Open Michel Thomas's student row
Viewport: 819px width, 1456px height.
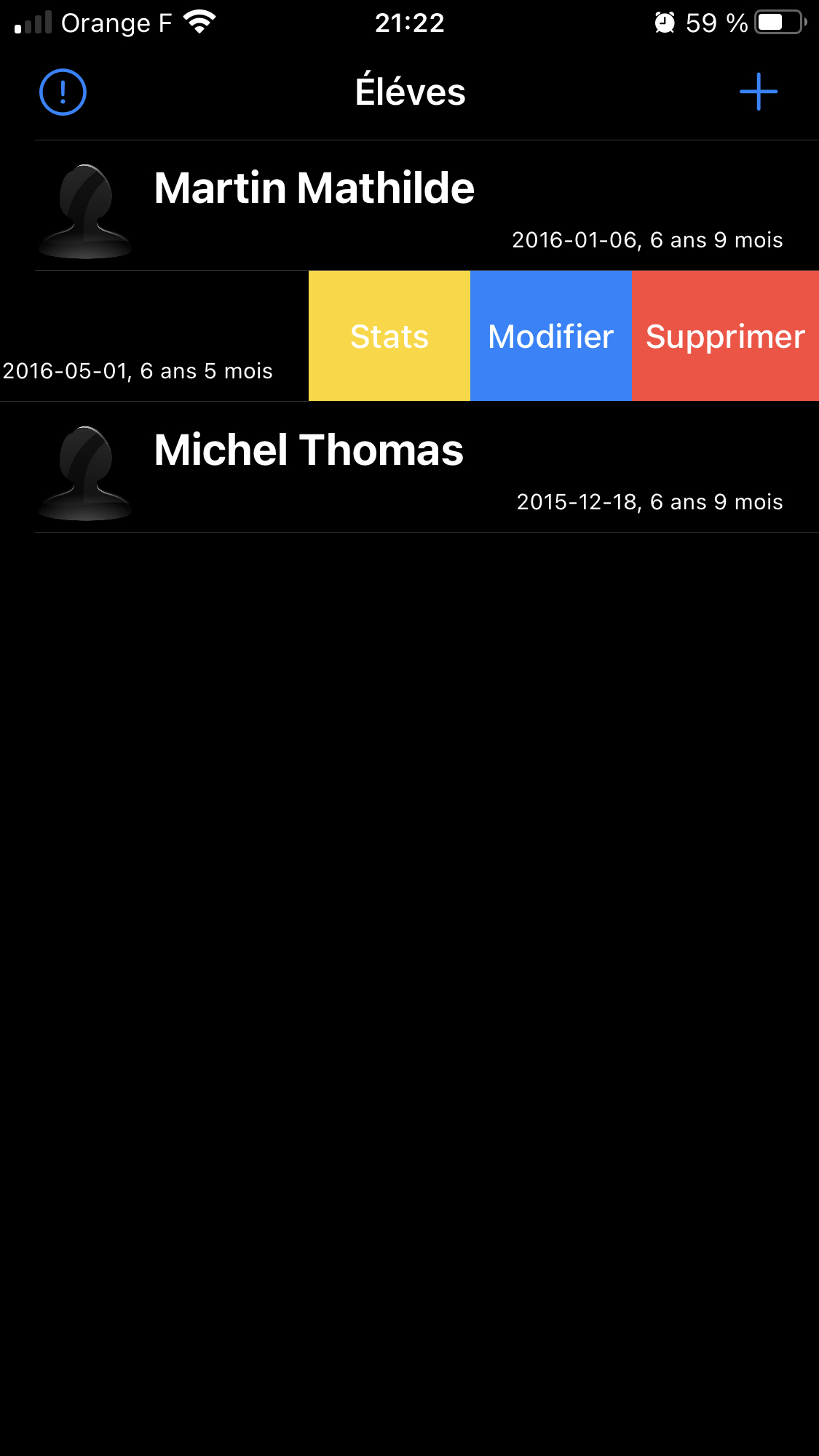coord(409,467)
